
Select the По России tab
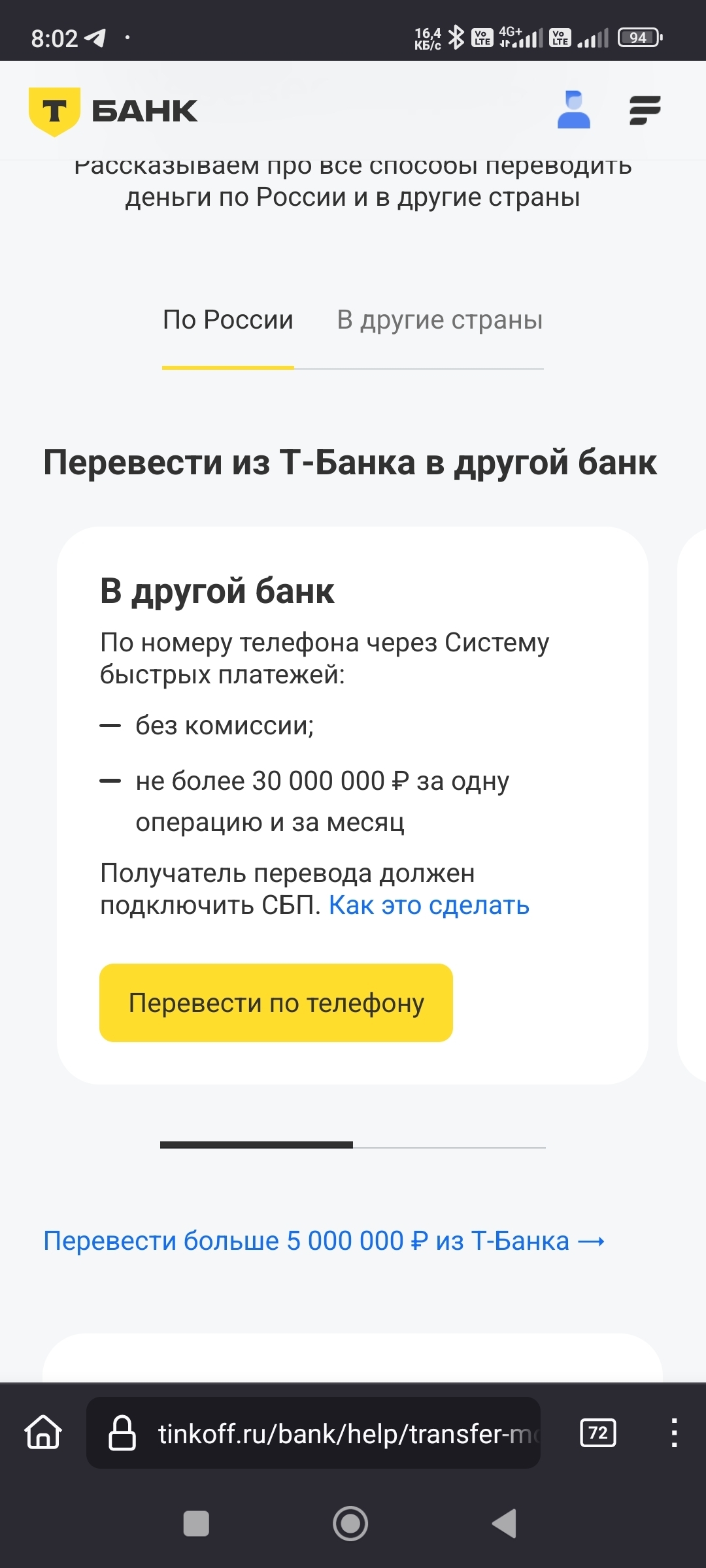pyautogui.click(x=228, y=320)
